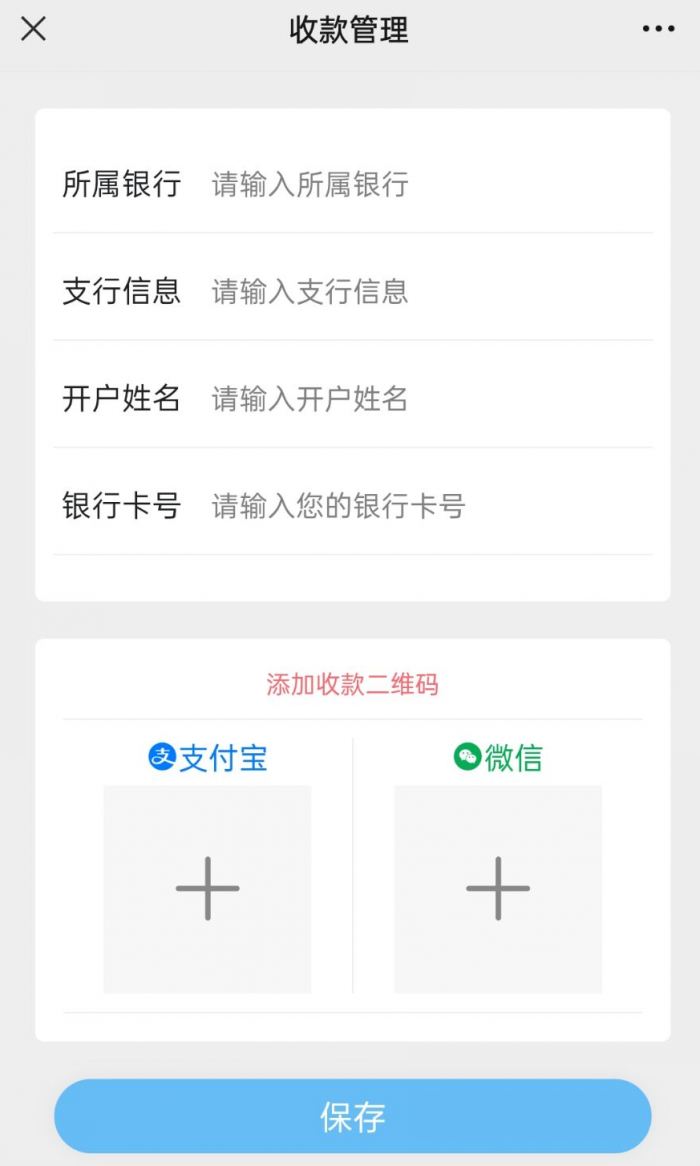Save with the 保存 button
Screen dimensions: 700x1166
tap(352, 1116)
